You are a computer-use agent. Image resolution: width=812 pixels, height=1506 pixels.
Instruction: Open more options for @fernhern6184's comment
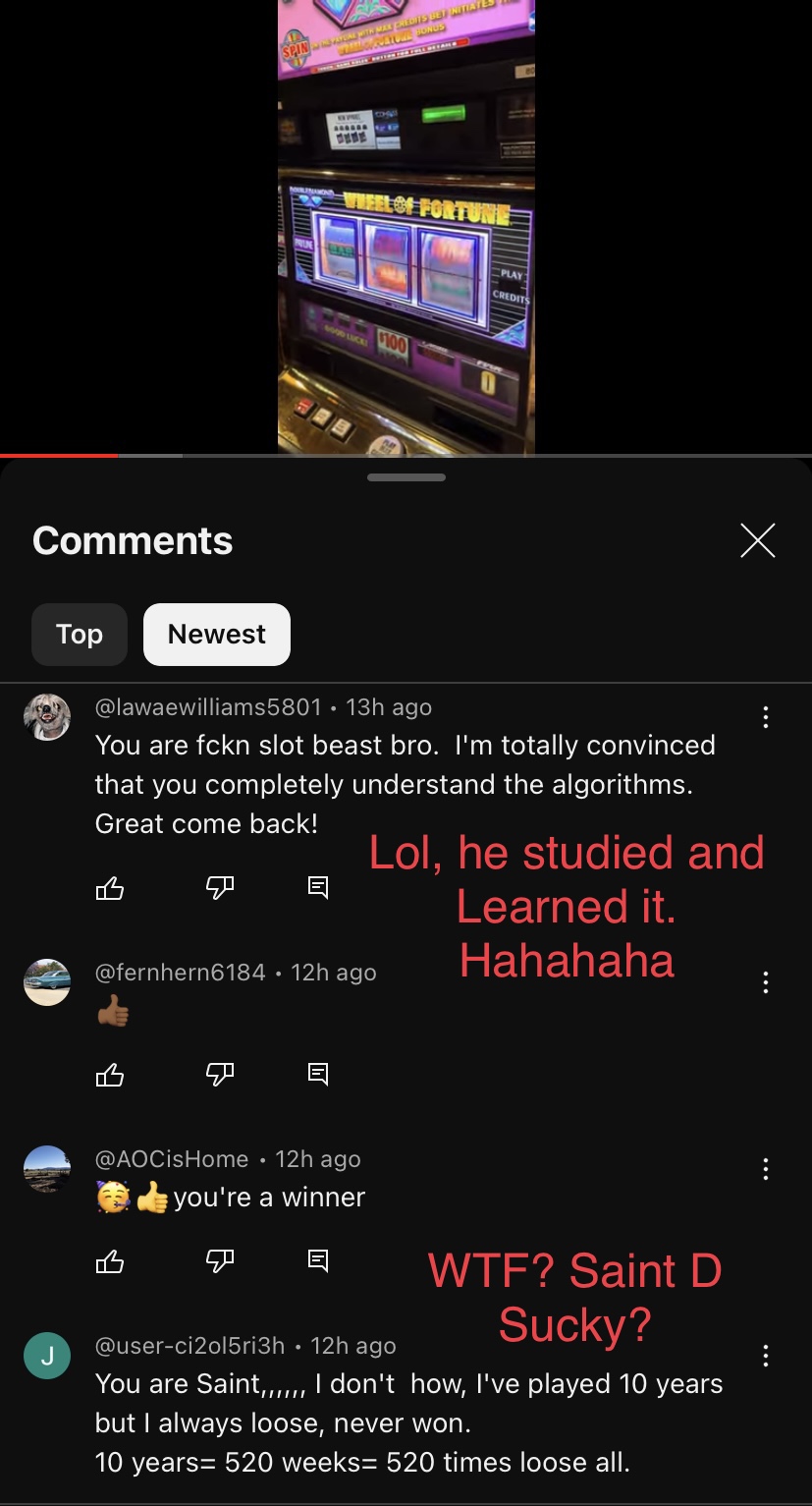click(766, 982)
